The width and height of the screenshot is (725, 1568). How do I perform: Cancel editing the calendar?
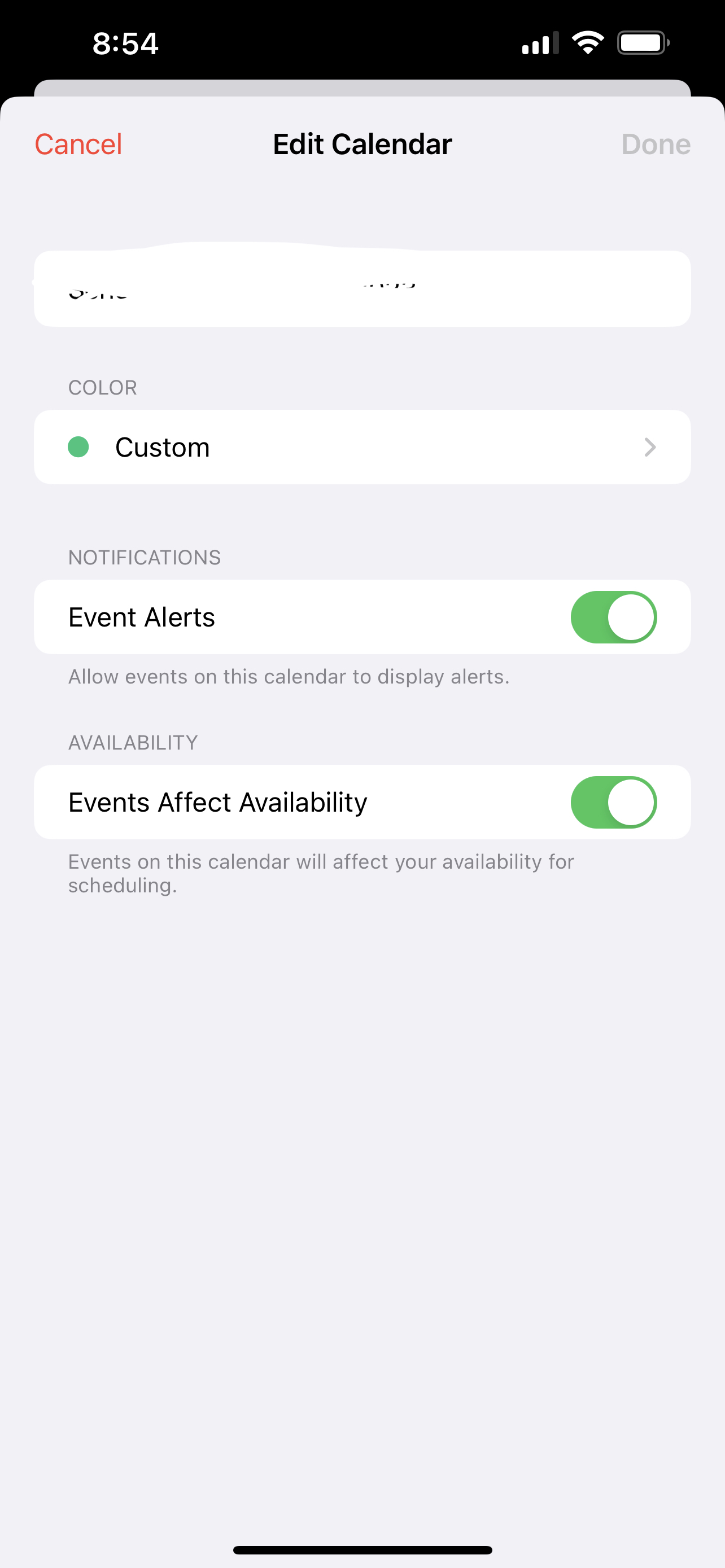point(78,144)
